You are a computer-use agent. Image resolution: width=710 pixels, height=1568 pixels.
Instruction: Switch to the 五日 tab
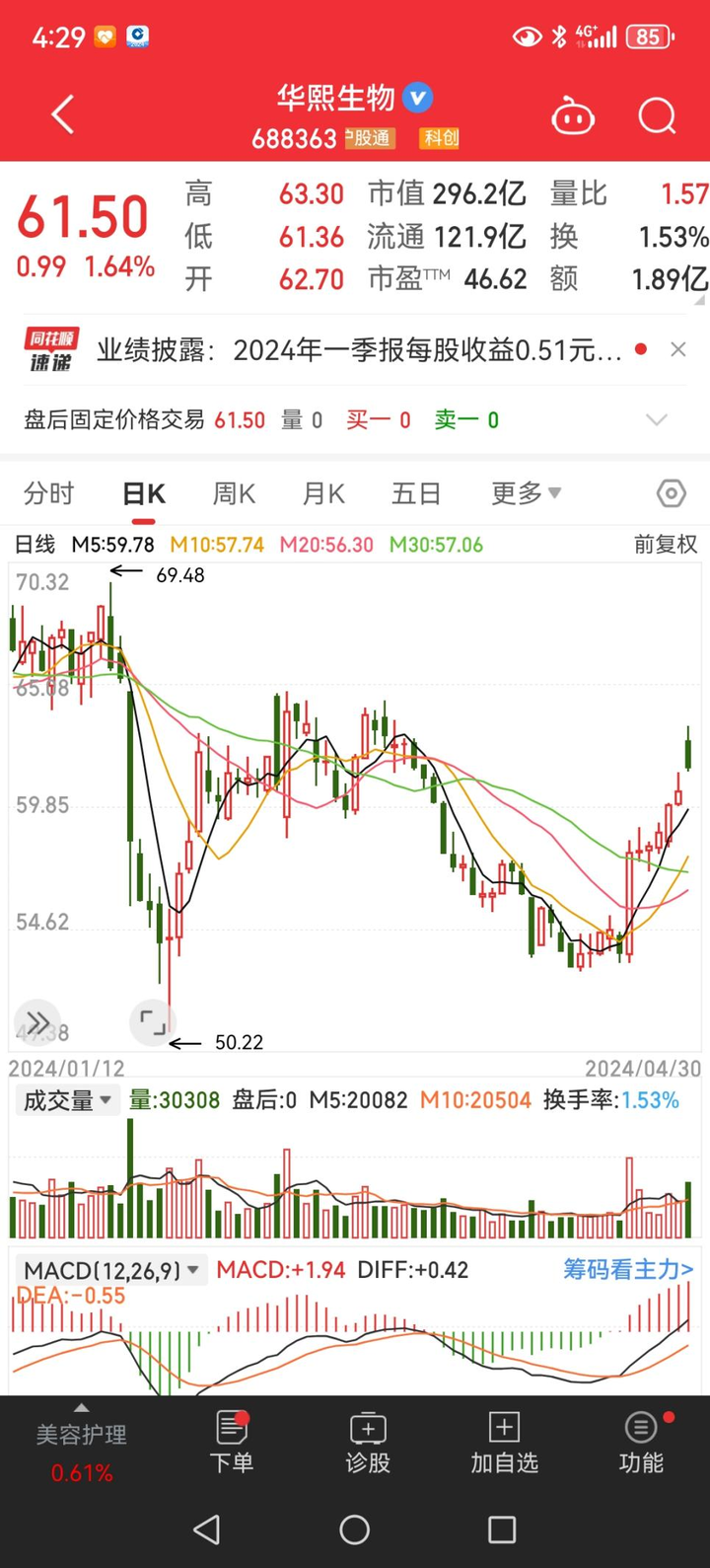[416, 493]
